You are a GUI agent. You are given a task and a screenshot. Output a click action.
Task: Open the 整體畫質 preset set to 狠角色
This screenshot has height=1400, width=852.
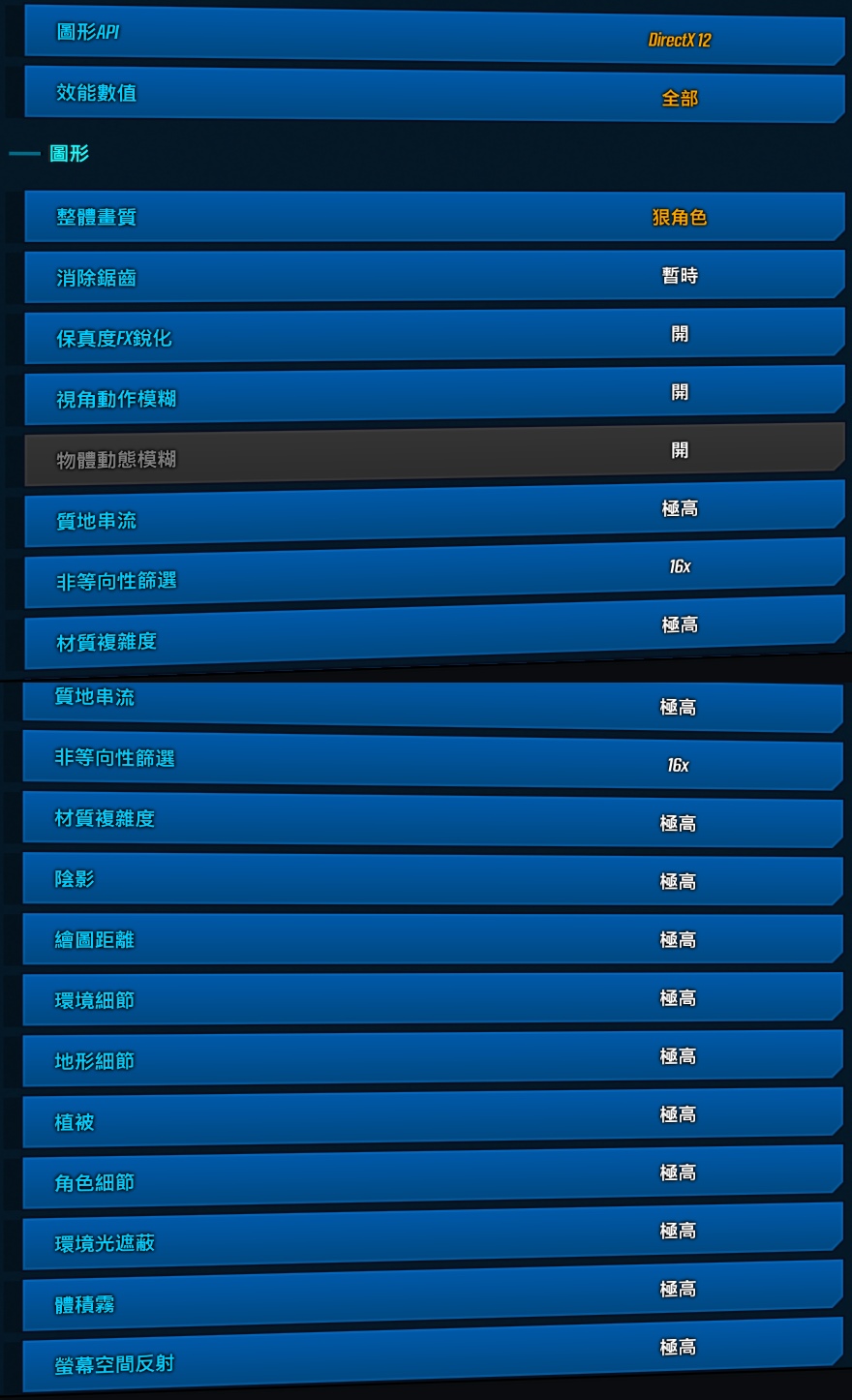point(426,217)
